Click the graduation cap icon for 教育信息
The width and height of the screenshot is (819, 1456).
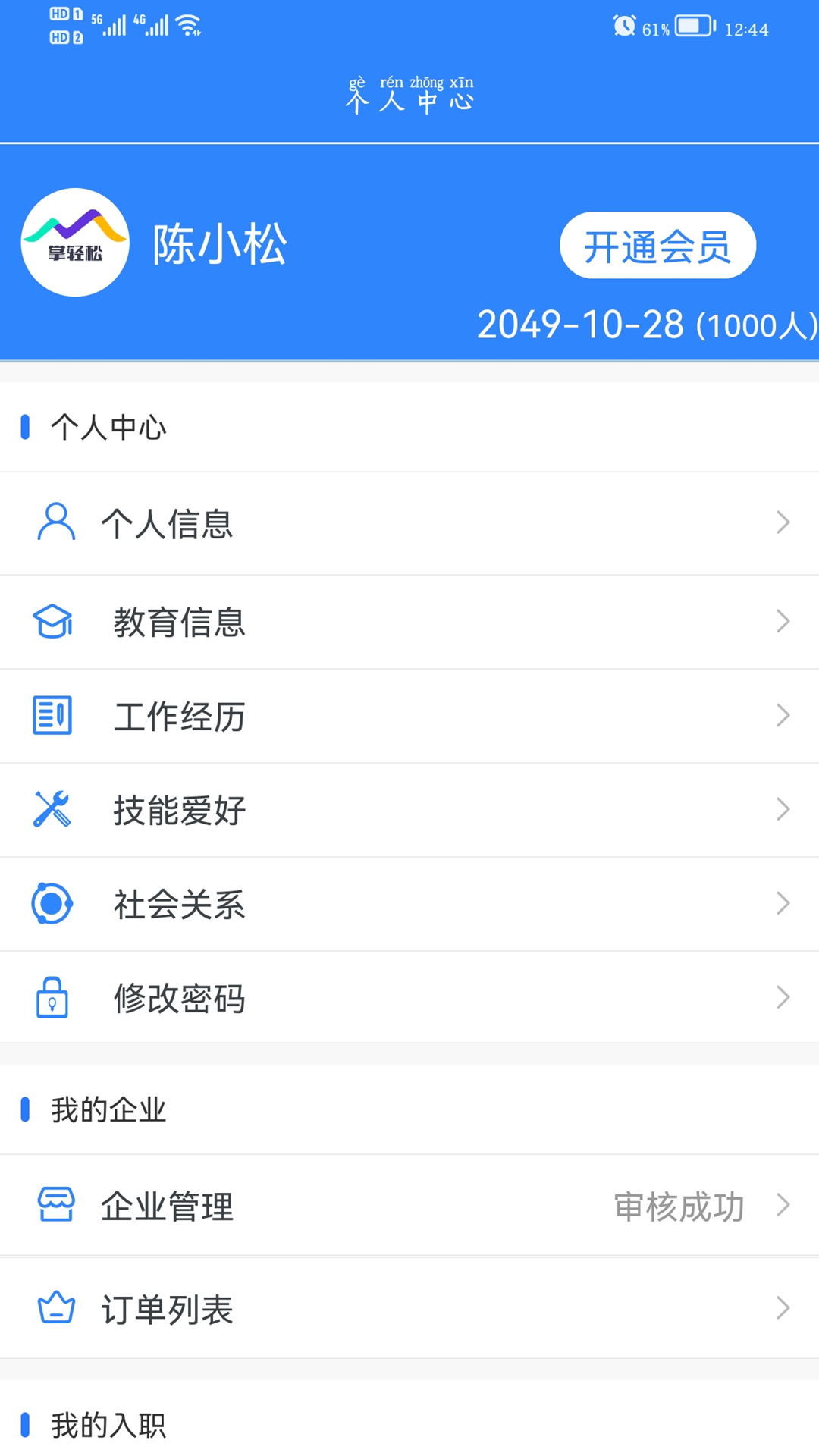pyautogui.click(x=53, y=621)
